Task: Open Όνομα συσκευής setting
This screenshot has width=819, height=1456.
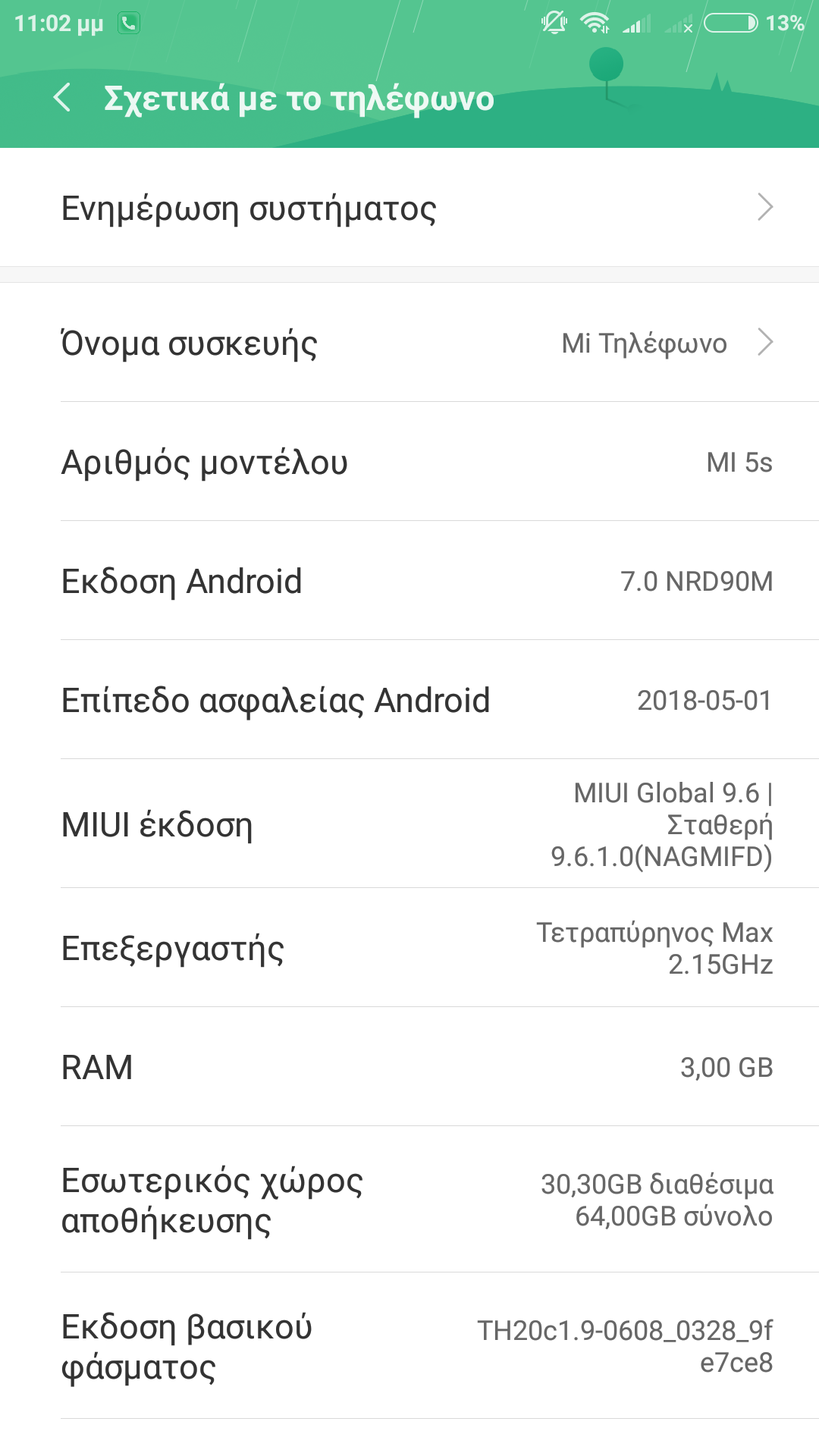Action: (x=409, y=343)
